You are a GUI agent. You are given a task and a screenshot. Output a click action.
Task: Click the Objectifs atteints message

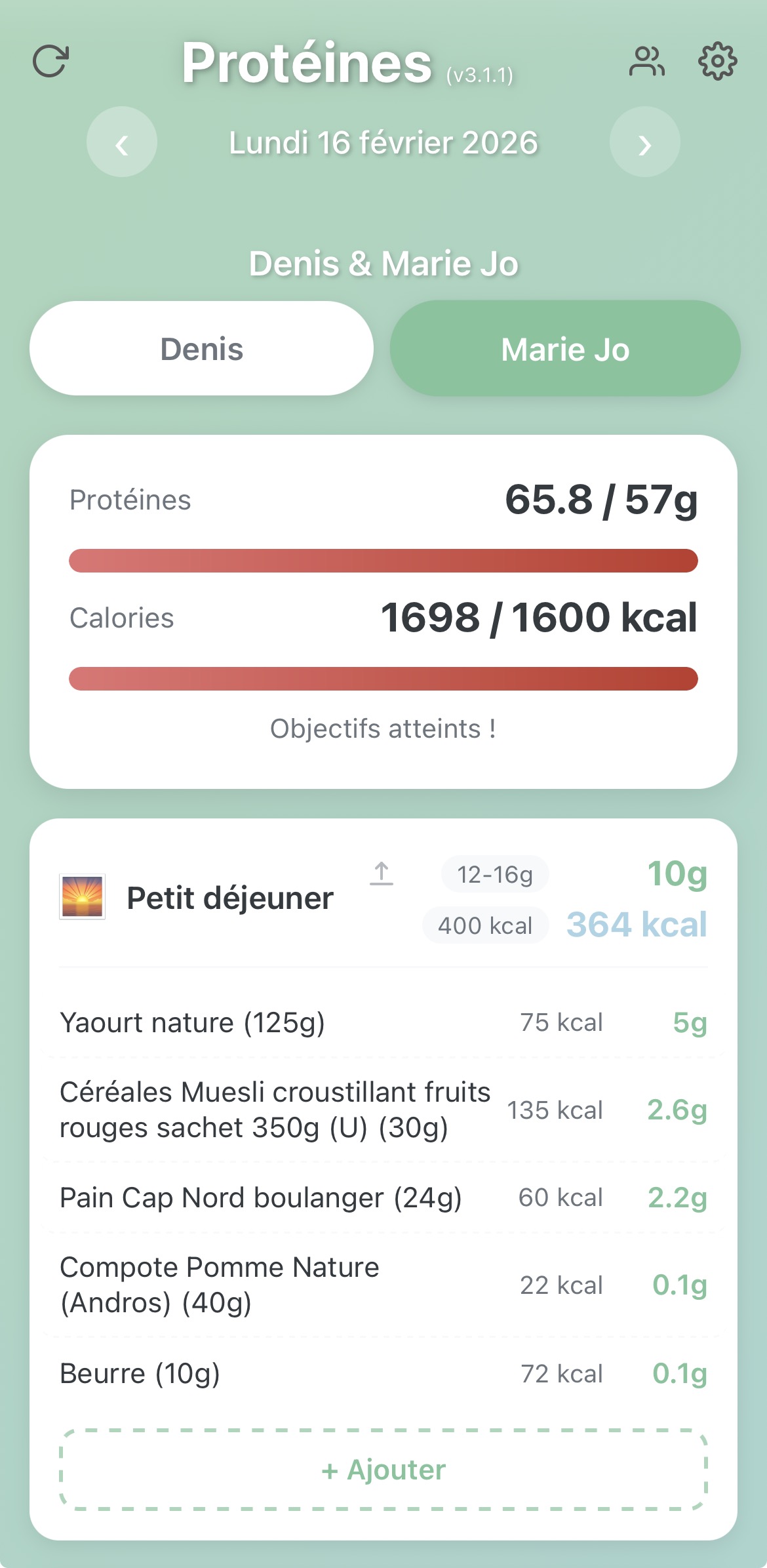click(383, 728)
